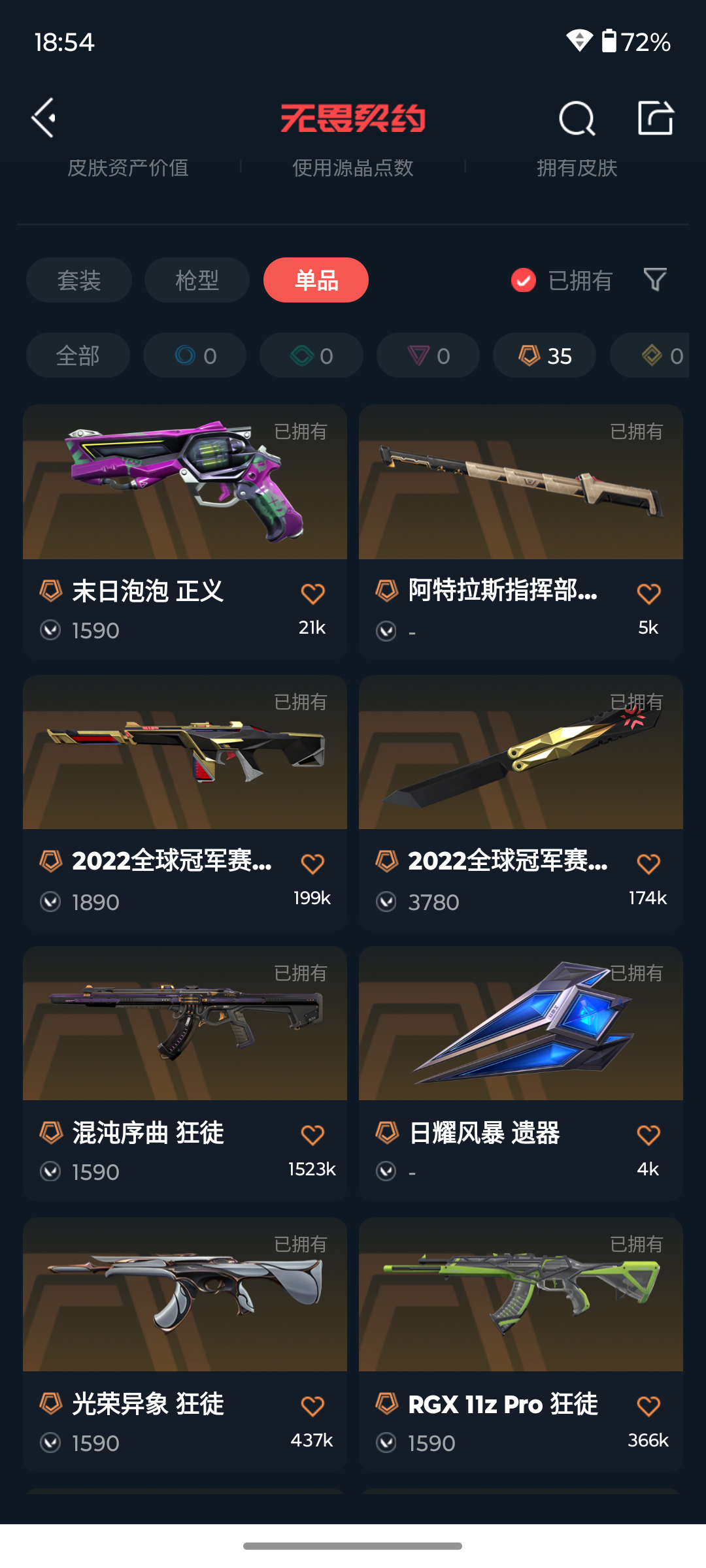The image size is (706, 1568).
Task: Open the search icon in the header
Action: coord(577,118)
